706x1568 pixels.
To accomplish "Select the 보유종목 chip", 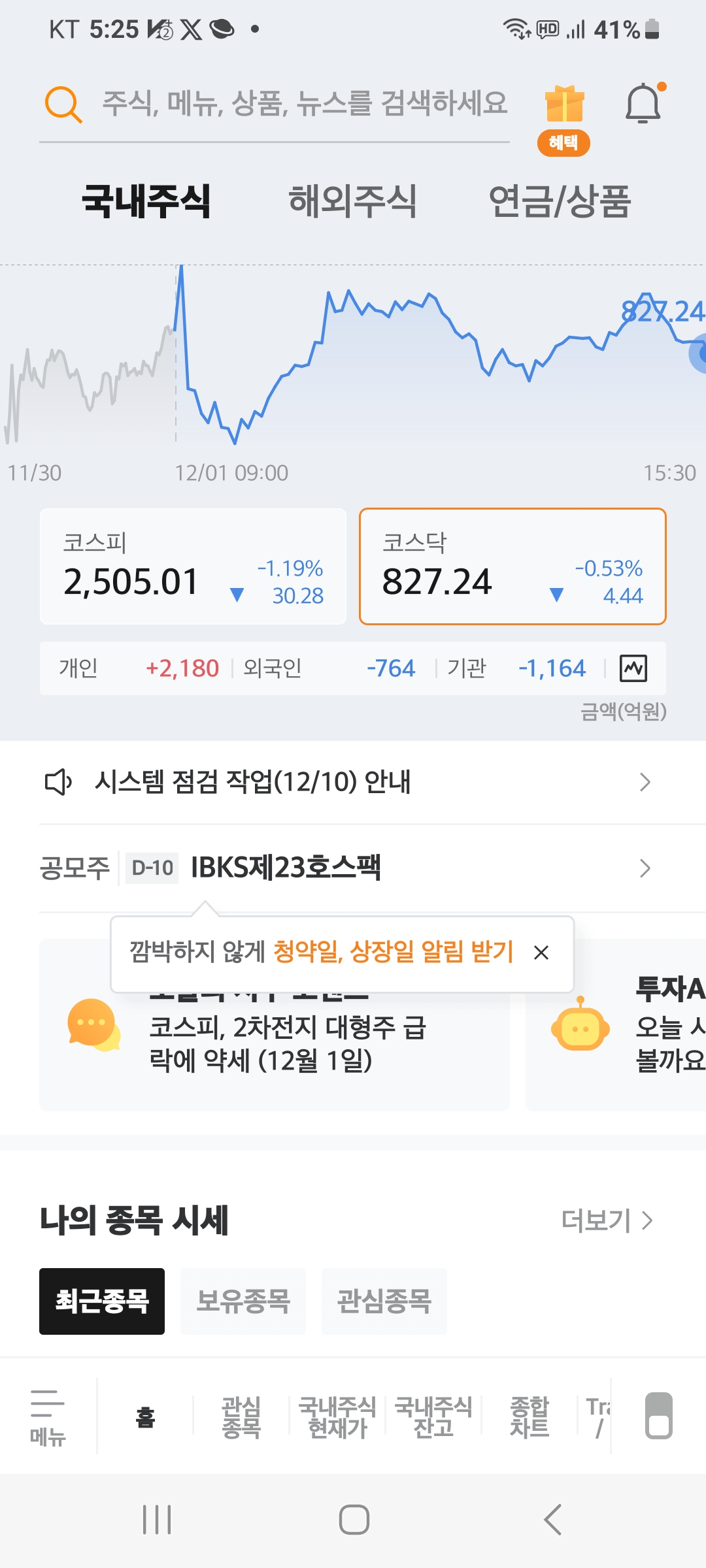I will [x=243, y=1301].
